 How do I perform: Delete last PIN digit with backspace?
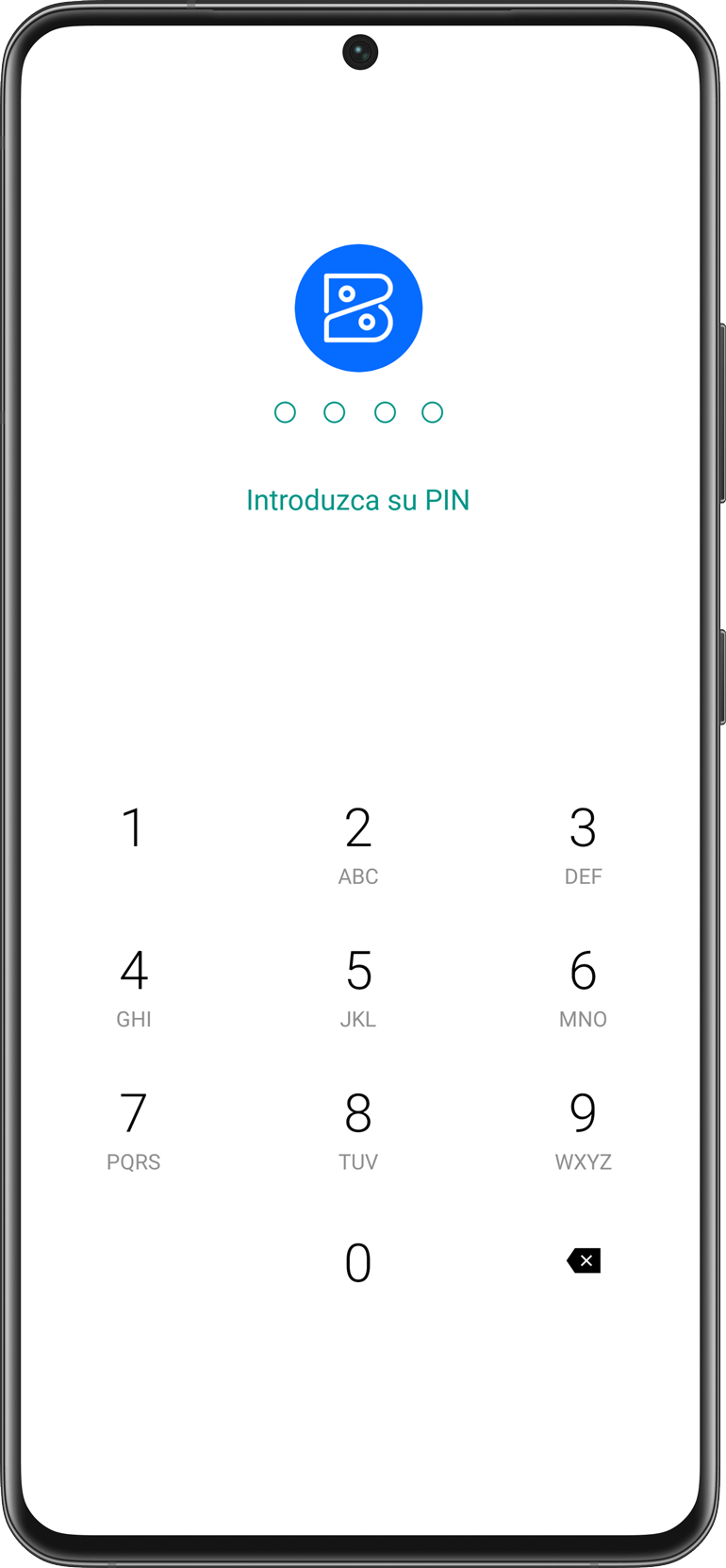pos(584,1260)
